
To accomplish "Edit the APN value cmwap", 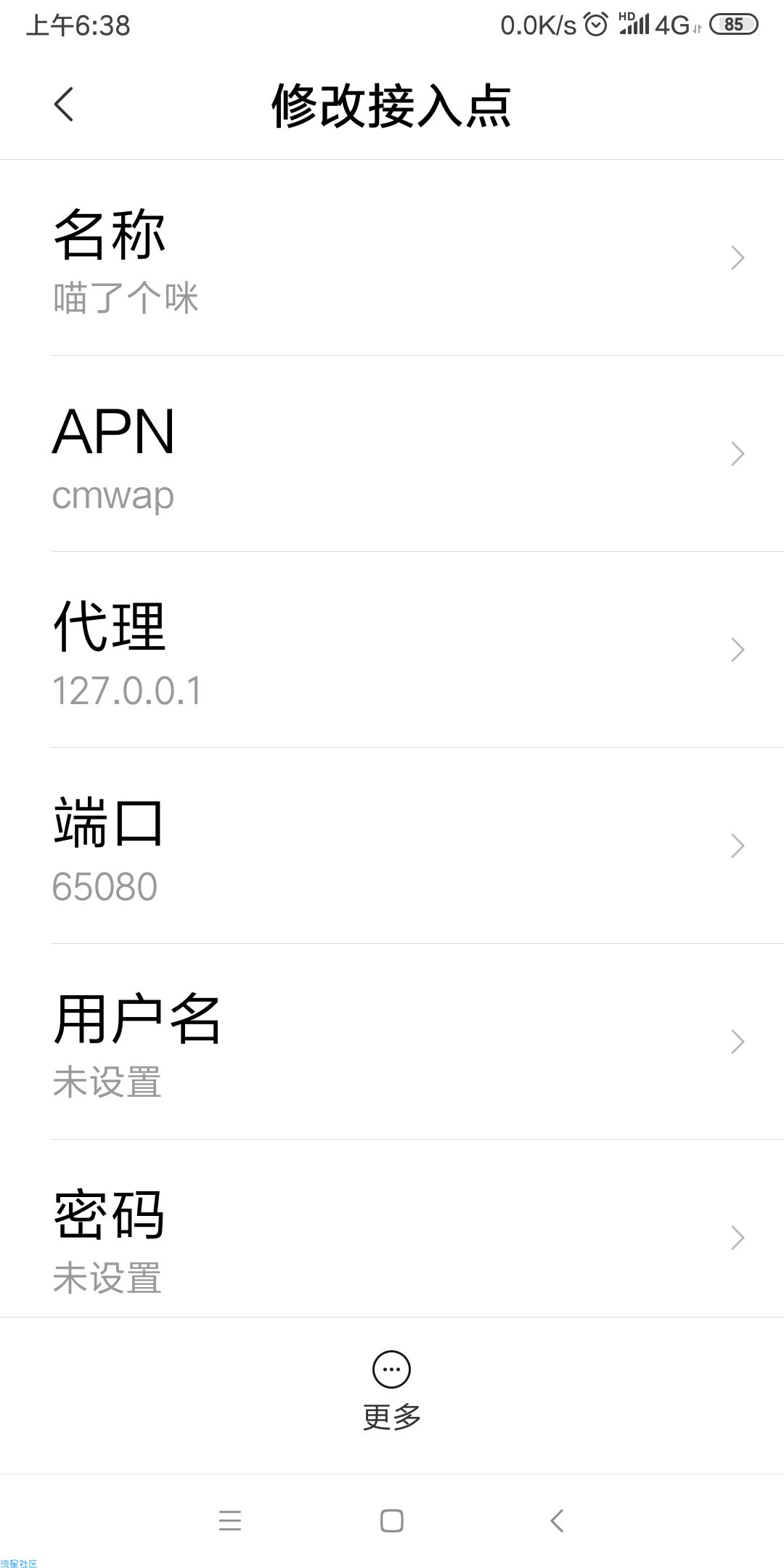I will [392, 454].
